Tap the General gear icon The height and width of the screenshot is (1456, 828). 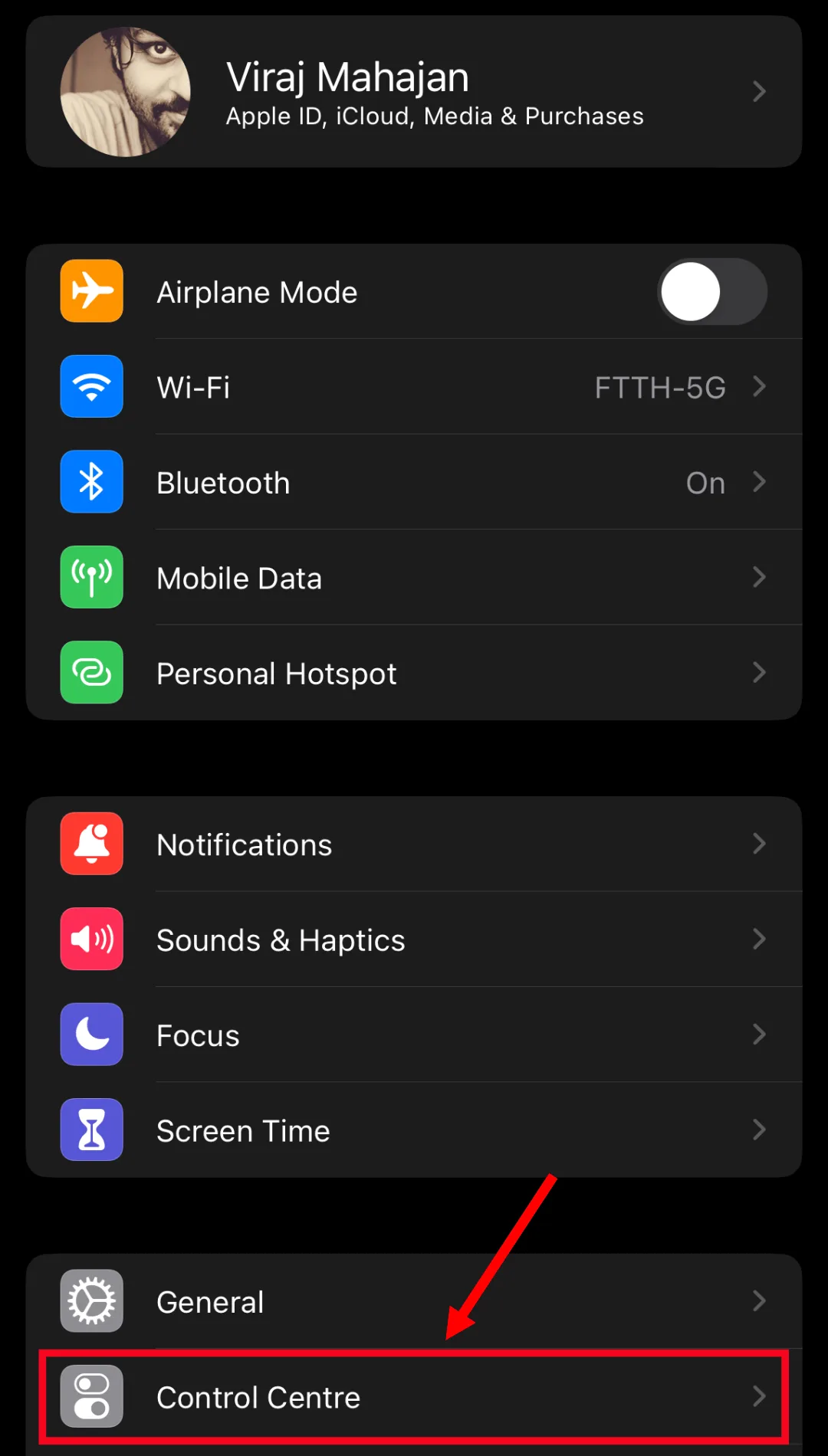pos(91,1300)
